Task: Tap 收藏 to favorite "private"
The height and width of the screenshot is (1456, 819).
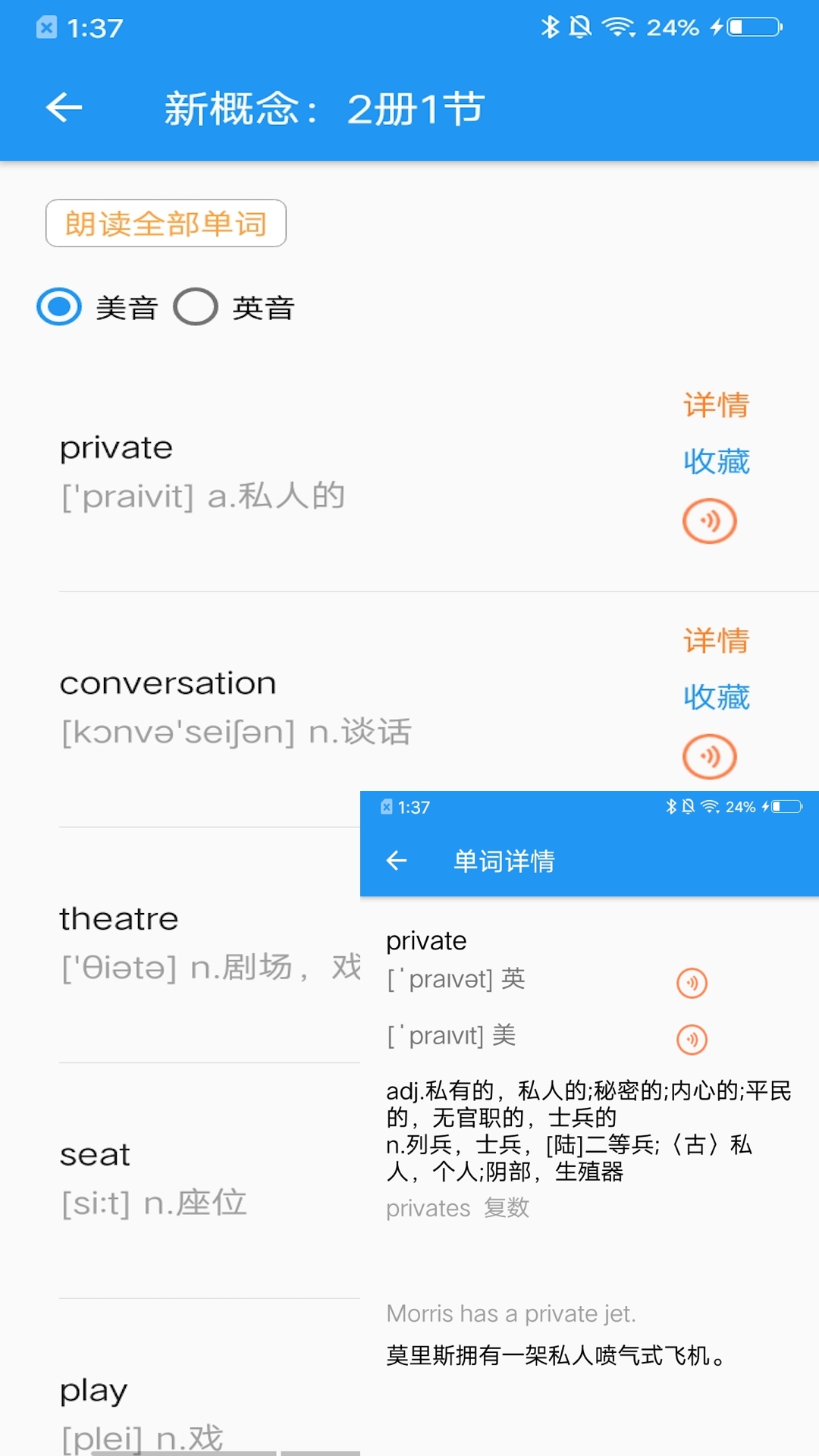Action: pos(717,461)
